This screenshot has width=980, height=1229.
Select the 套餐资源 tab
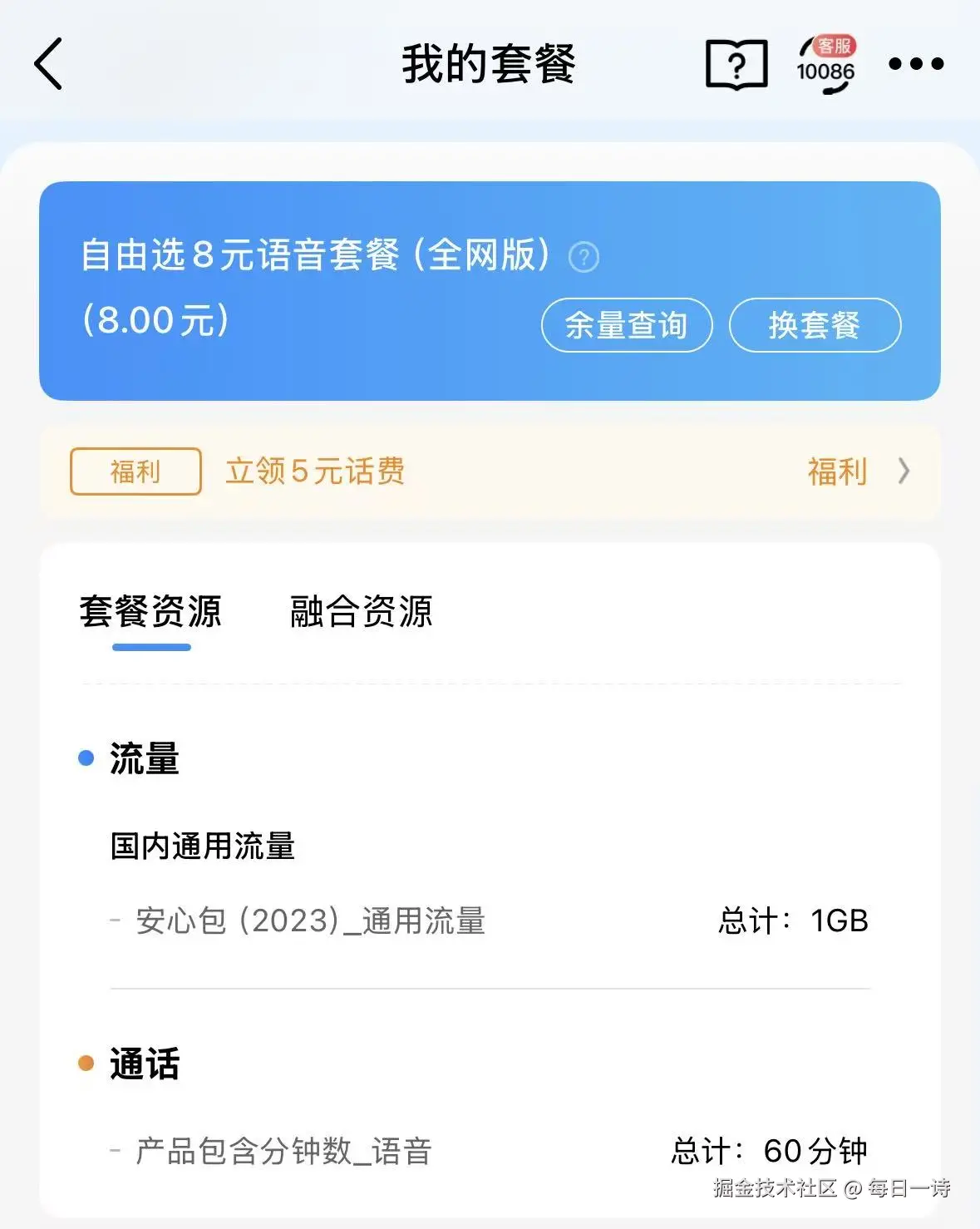151,613
